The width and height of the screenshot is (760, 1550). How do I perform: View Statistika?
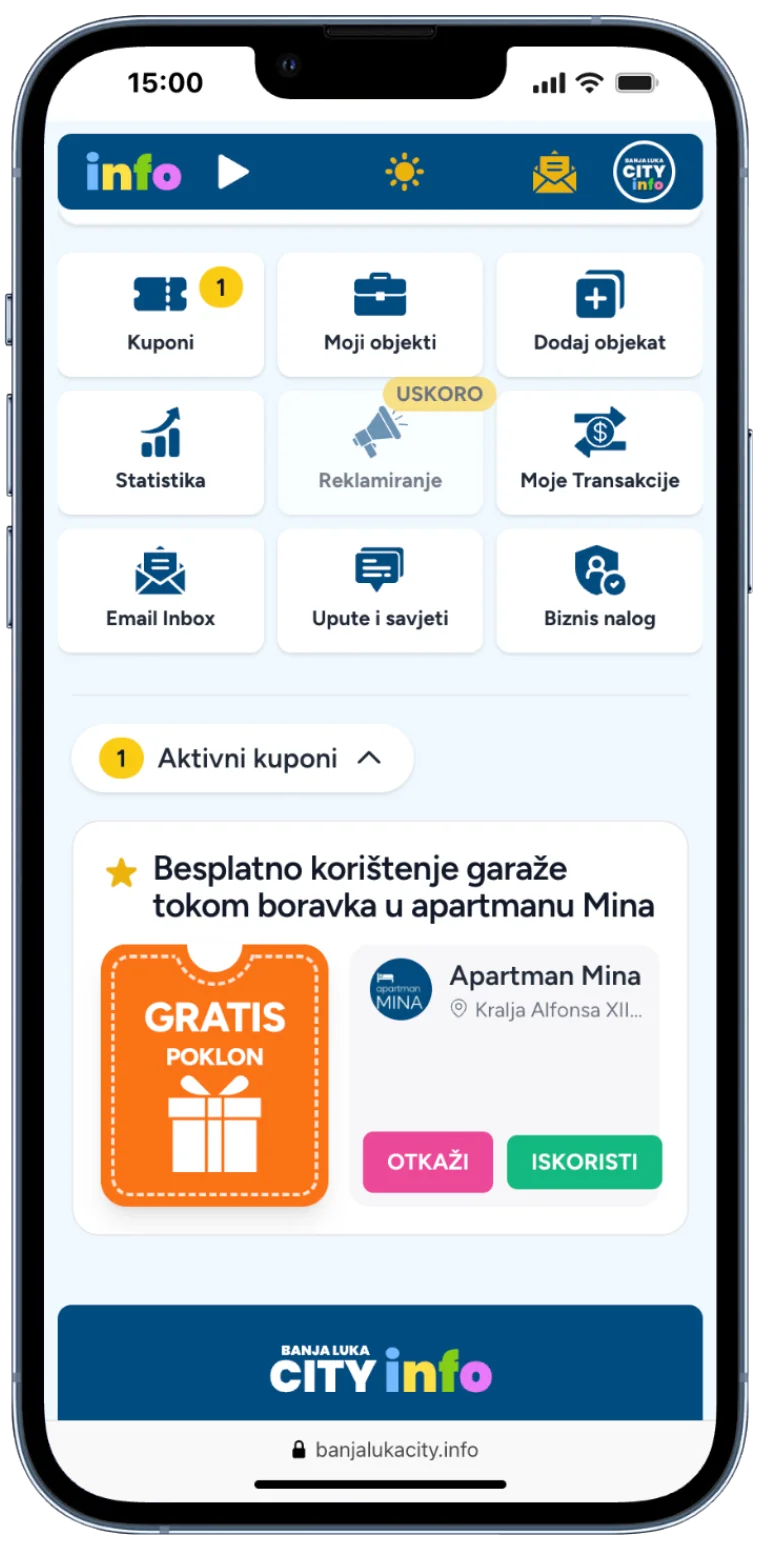161,453
